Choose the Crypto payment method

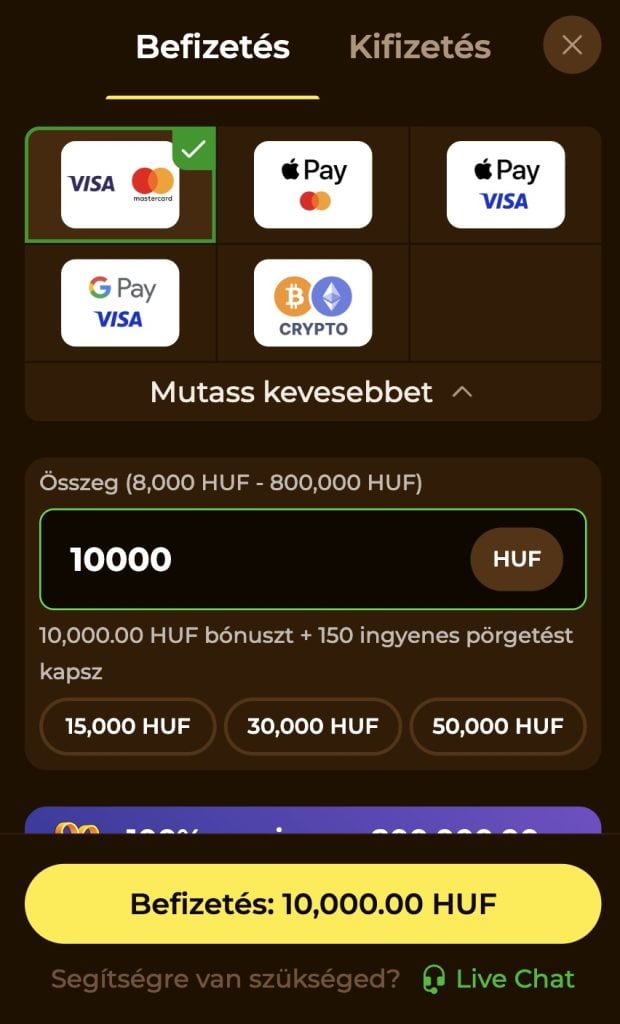[313, 303]
